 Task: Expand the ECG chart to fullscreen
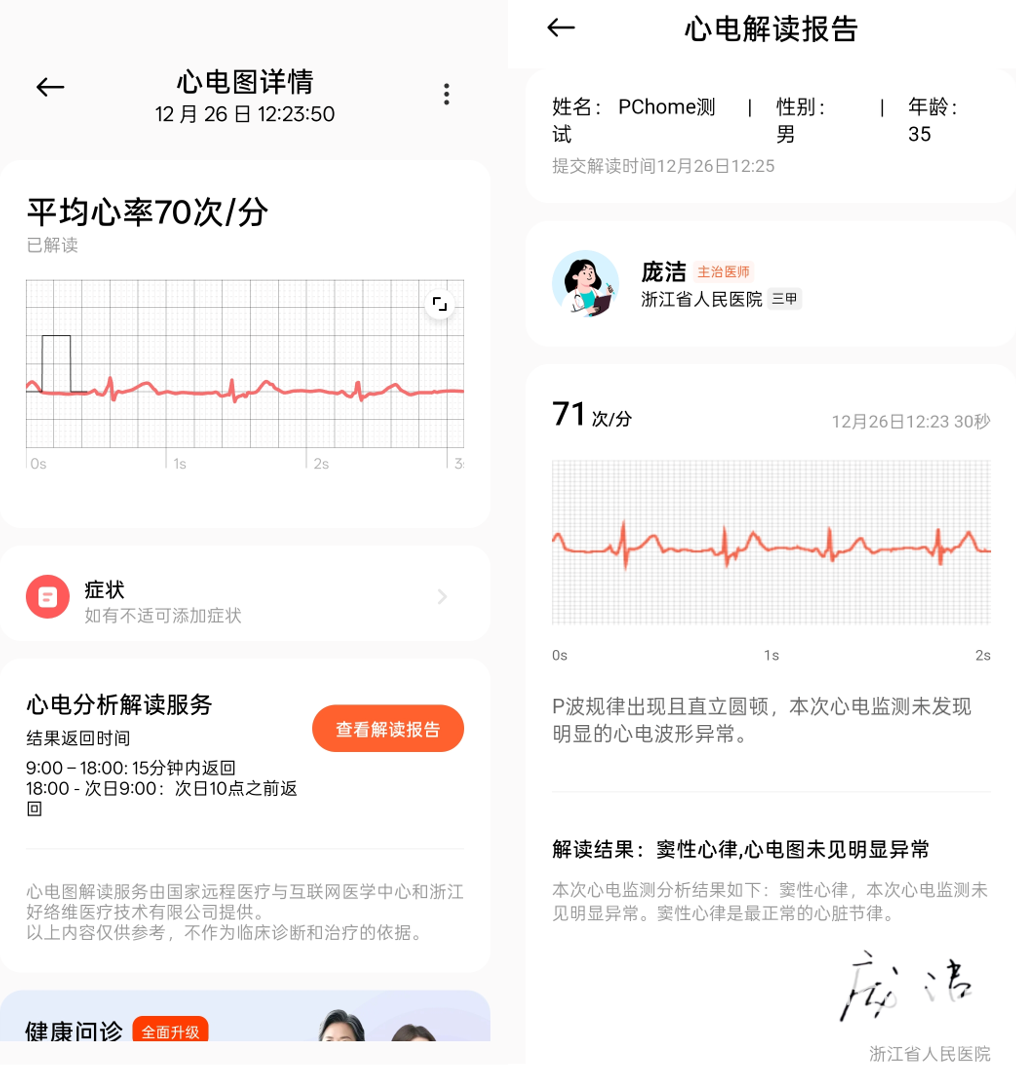click(439, 304)
